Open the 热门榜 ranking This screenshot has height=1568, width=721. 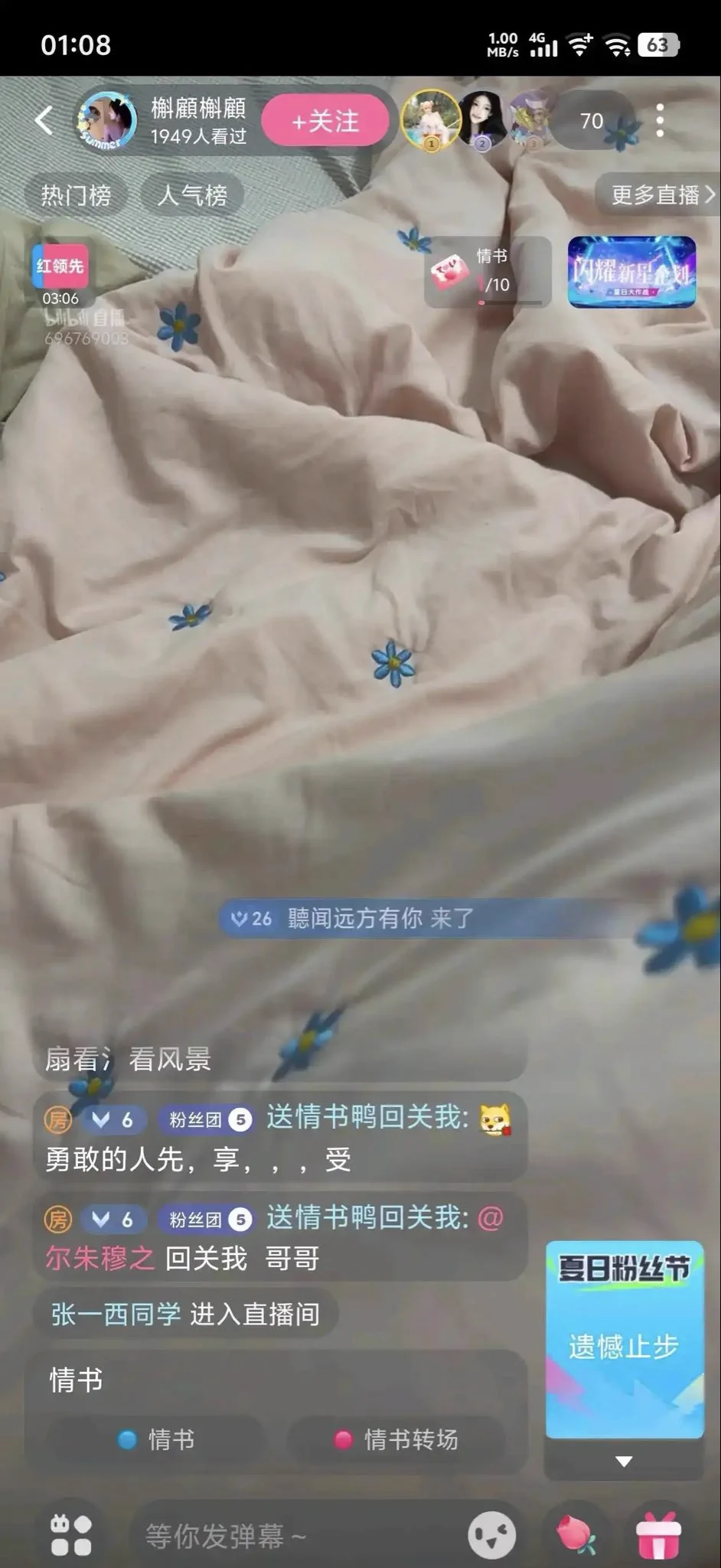(76, 196)
